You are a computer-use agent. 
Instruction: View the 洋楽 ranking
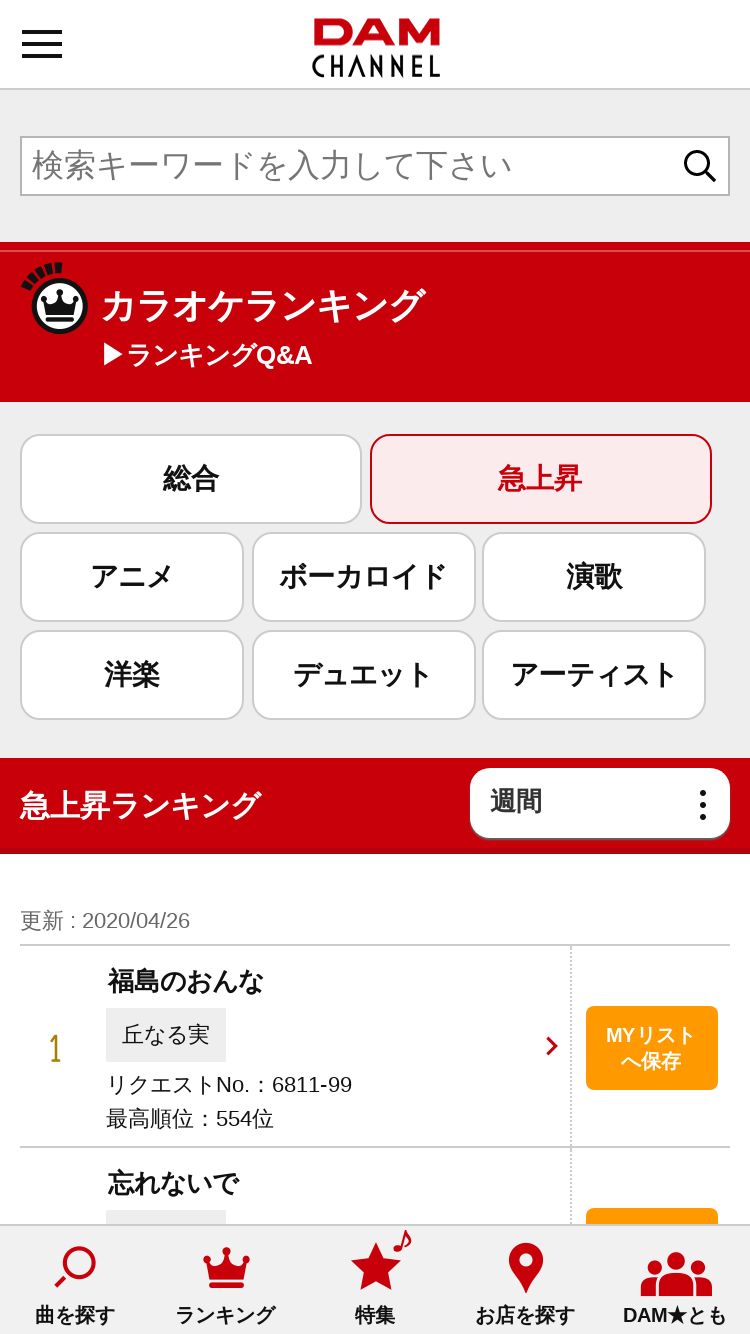point(132,675)
